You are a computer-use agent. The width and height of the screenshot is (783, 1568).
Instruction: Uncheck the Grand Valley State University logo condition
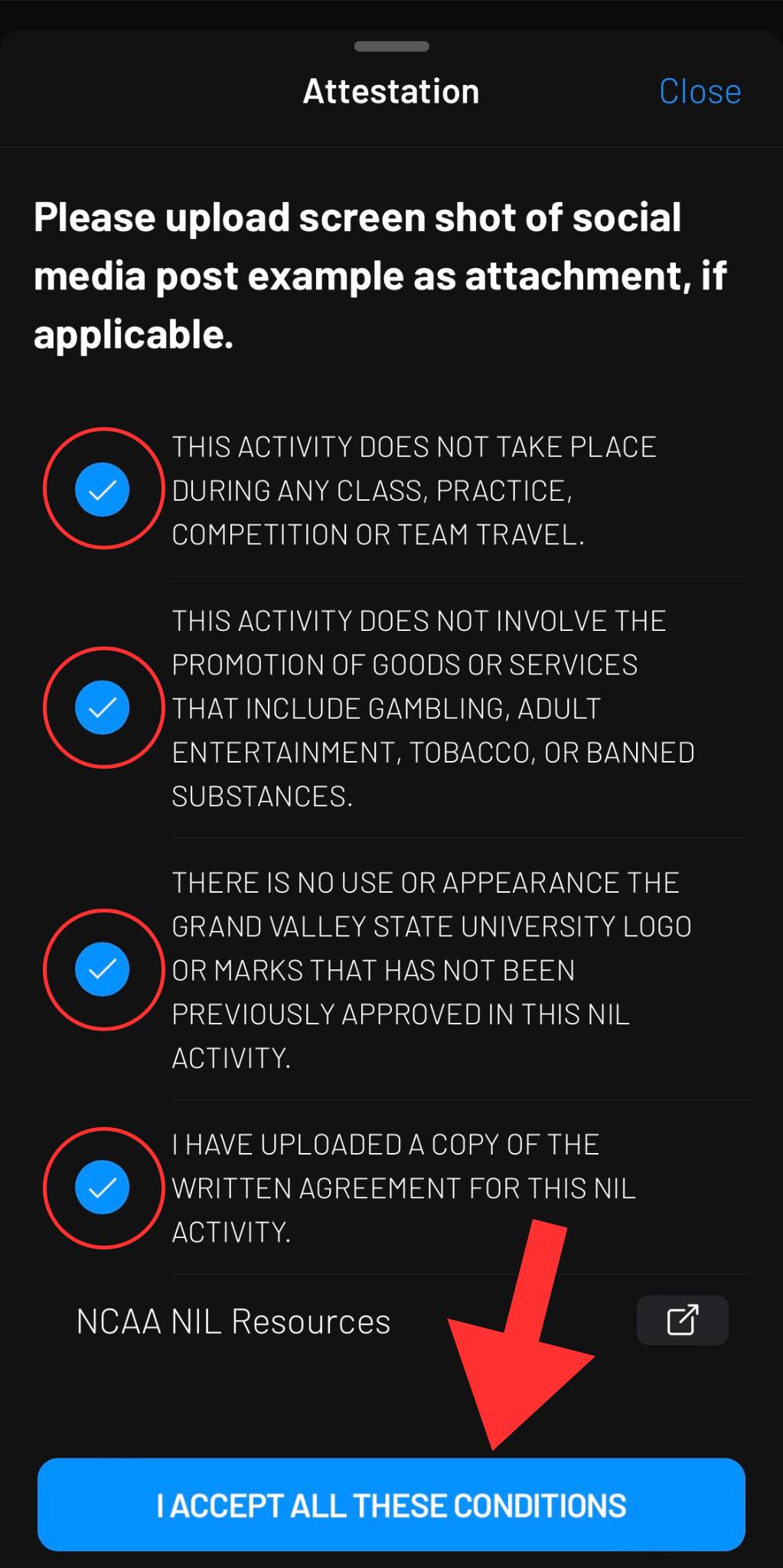click(103, 969)
